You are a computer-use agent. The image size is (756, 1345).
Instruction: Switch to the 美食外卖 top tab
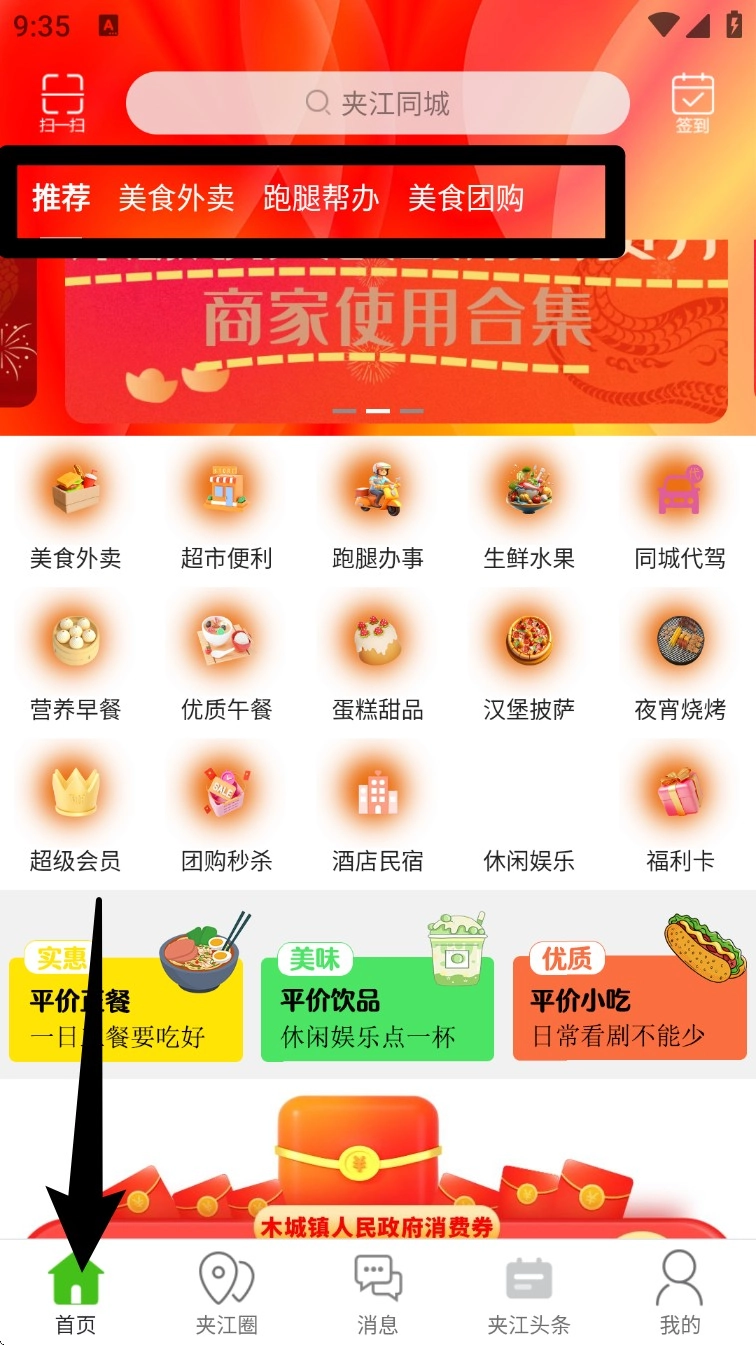(x=176, y=198)
